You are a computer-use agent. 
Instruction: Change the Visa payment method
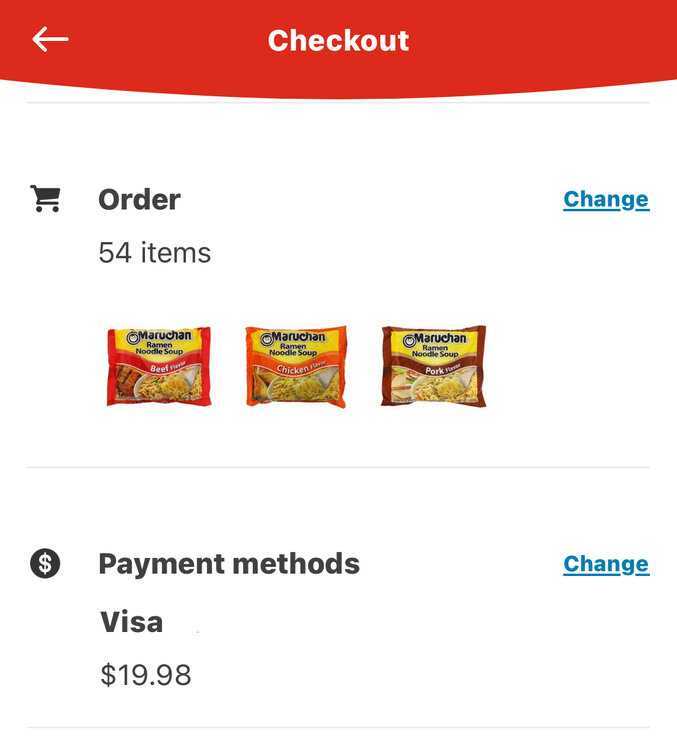click(x=605, y=564)
